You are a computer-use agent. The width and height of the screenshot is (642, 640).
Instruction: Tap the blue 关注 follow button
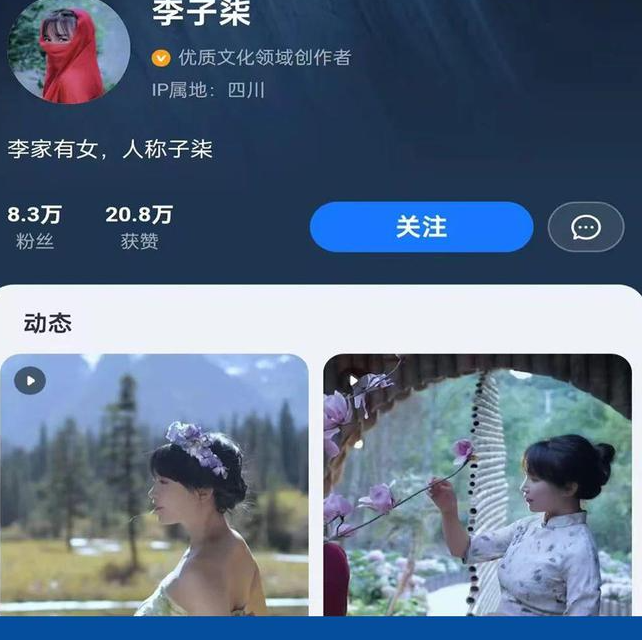click(x=421, y=227)
